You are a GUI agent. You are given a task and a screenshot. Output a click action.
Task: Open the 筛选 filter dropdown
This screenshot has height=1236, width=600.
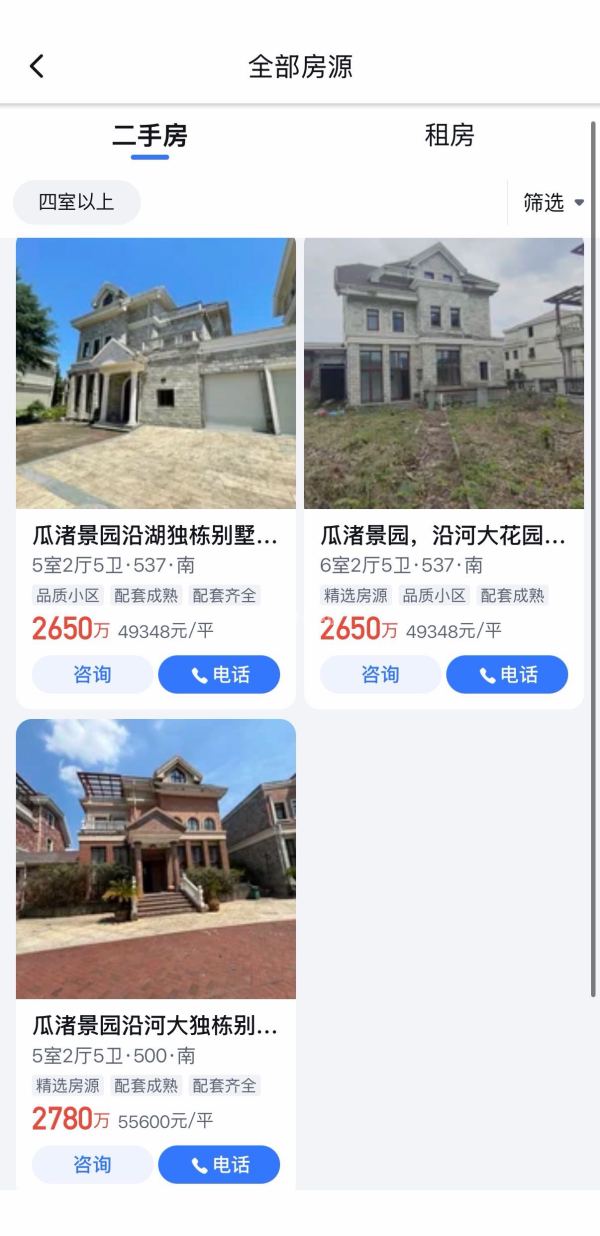(x=552, y=203)
